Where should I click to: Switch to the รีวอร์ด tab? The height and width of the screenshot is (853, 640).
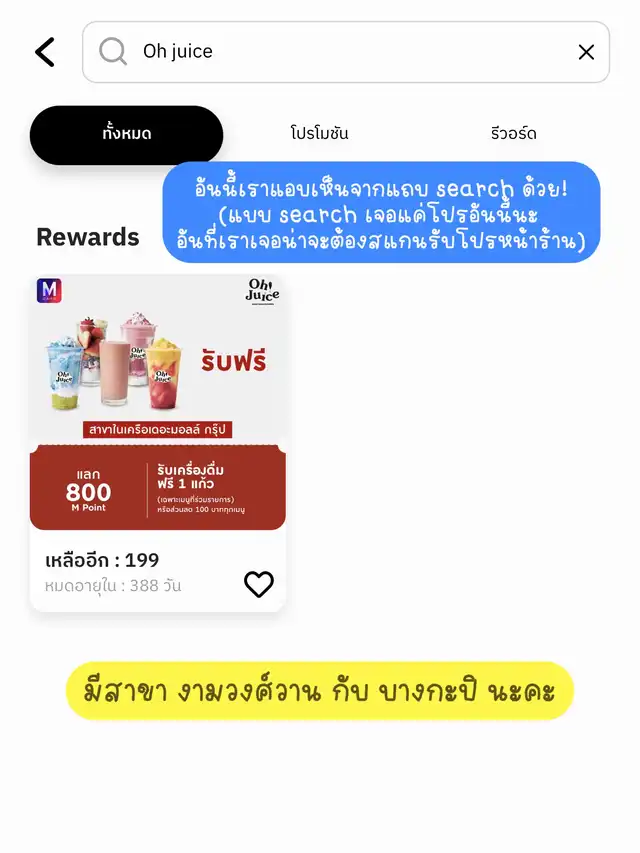coord(513,133)
